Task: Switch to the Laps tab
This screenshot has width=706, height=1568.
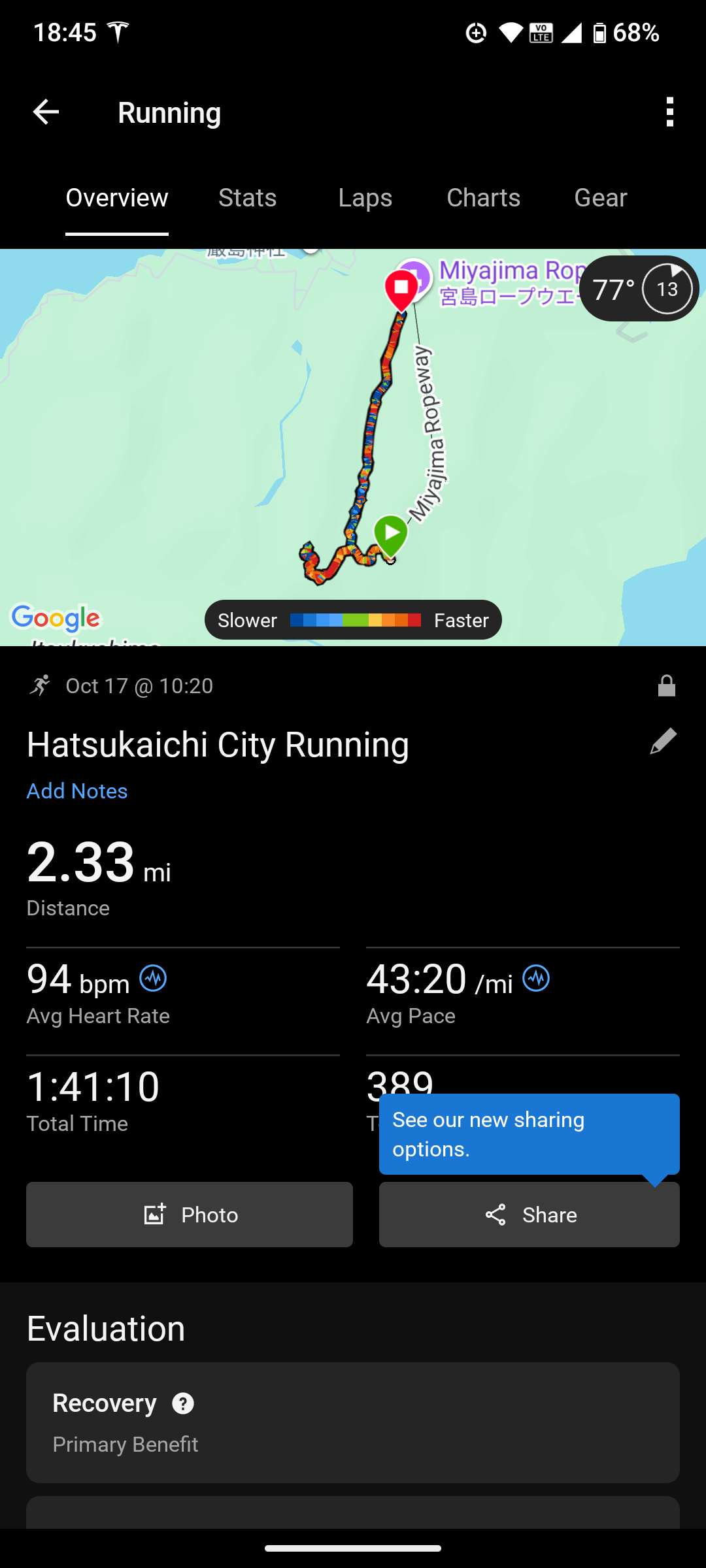Action: tap(365, 198)
